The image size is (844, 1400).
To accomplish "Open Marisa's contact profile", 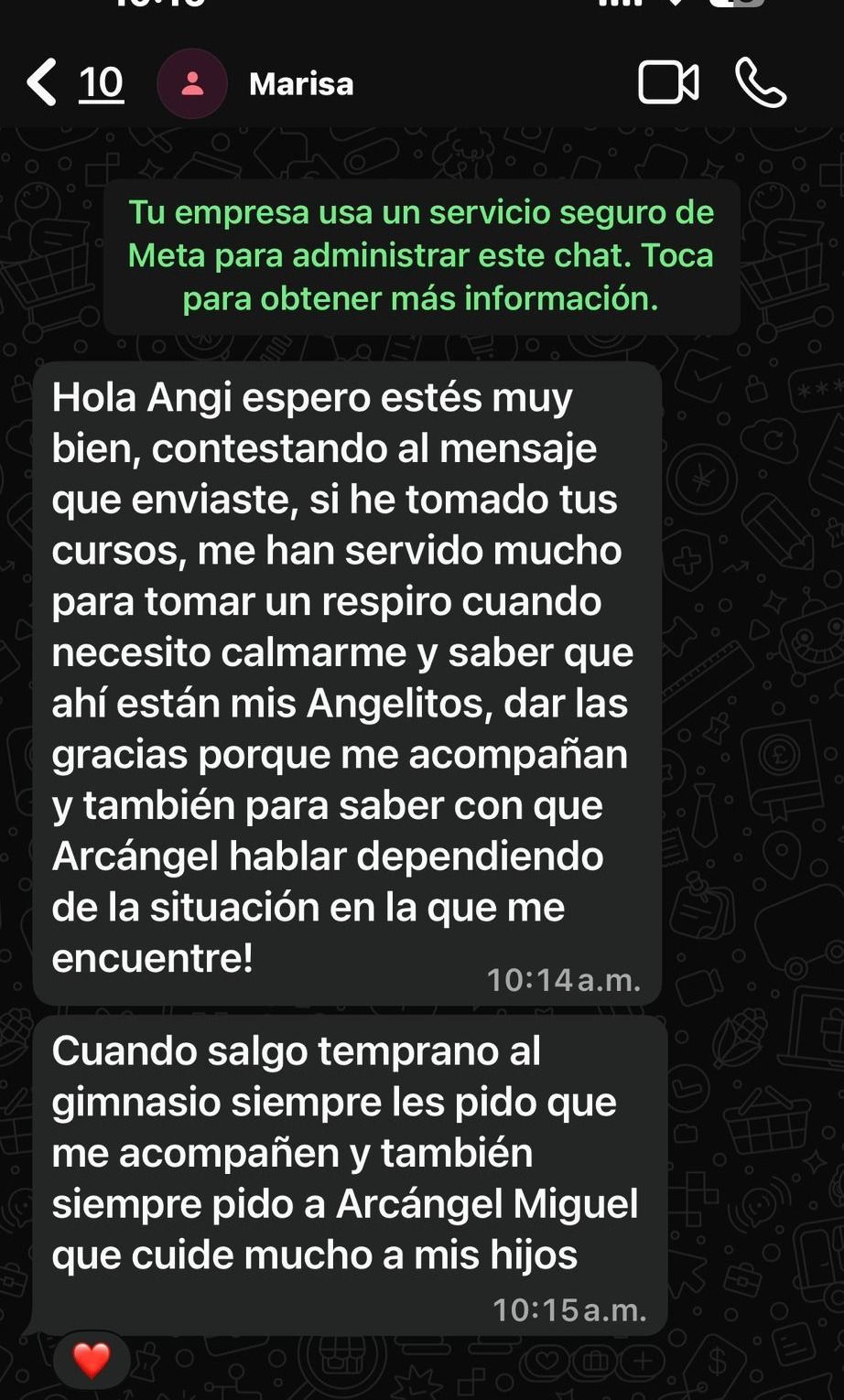I will 300,84.
